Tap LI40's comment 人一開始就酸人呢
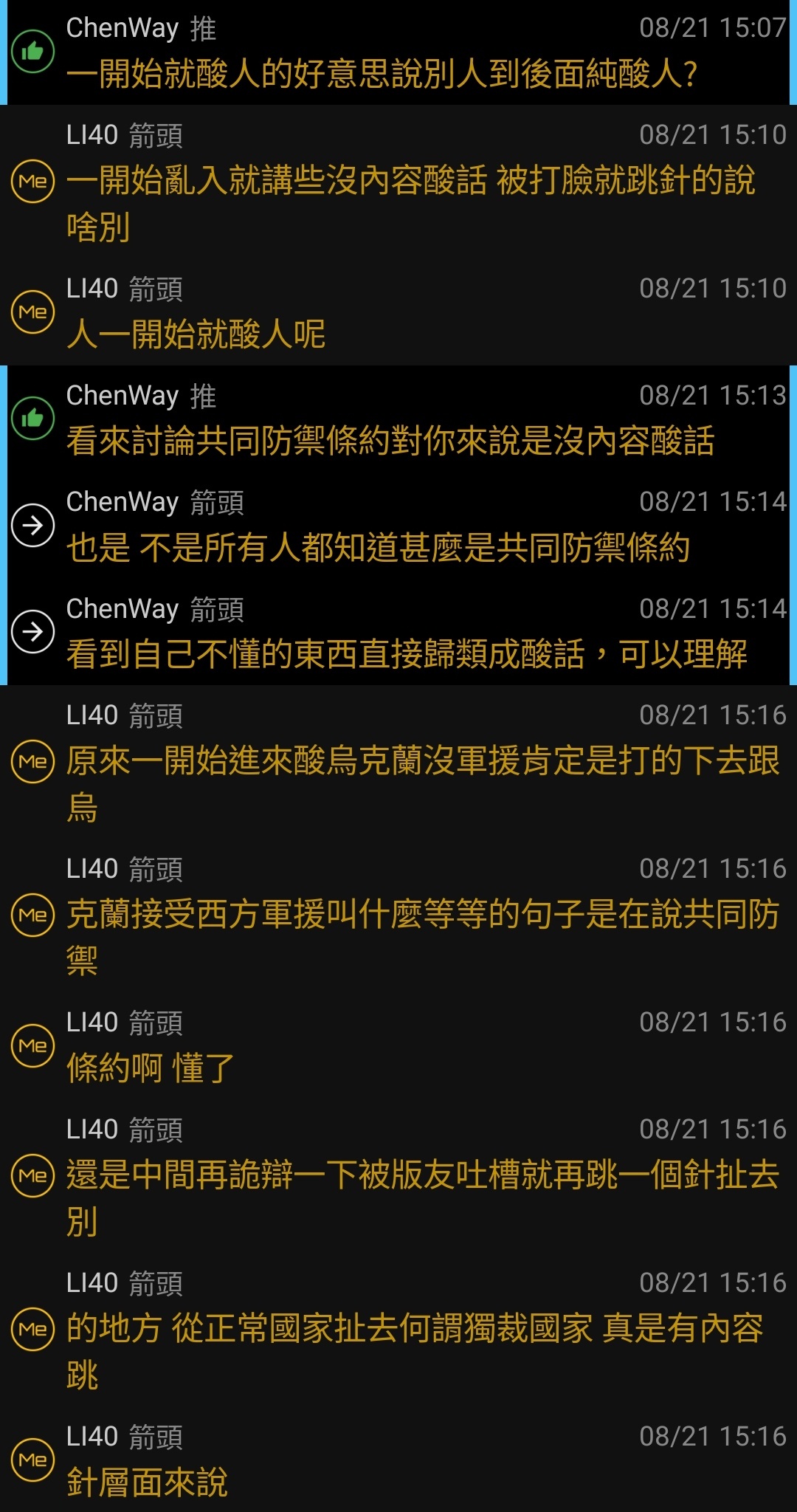 pos(398,312)
